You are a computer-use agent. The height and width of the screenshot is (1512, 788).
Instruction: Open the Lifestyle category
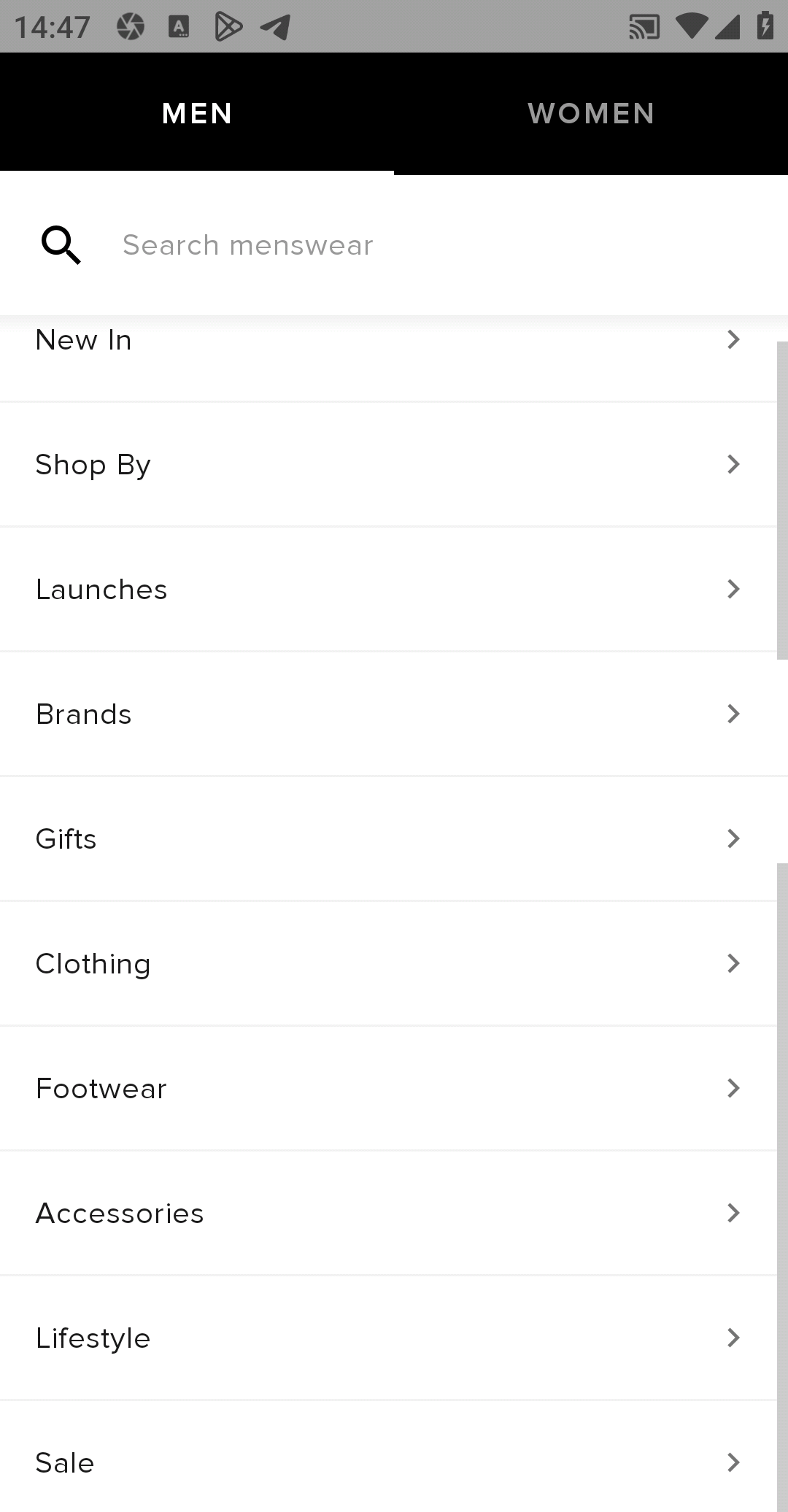388,1338
